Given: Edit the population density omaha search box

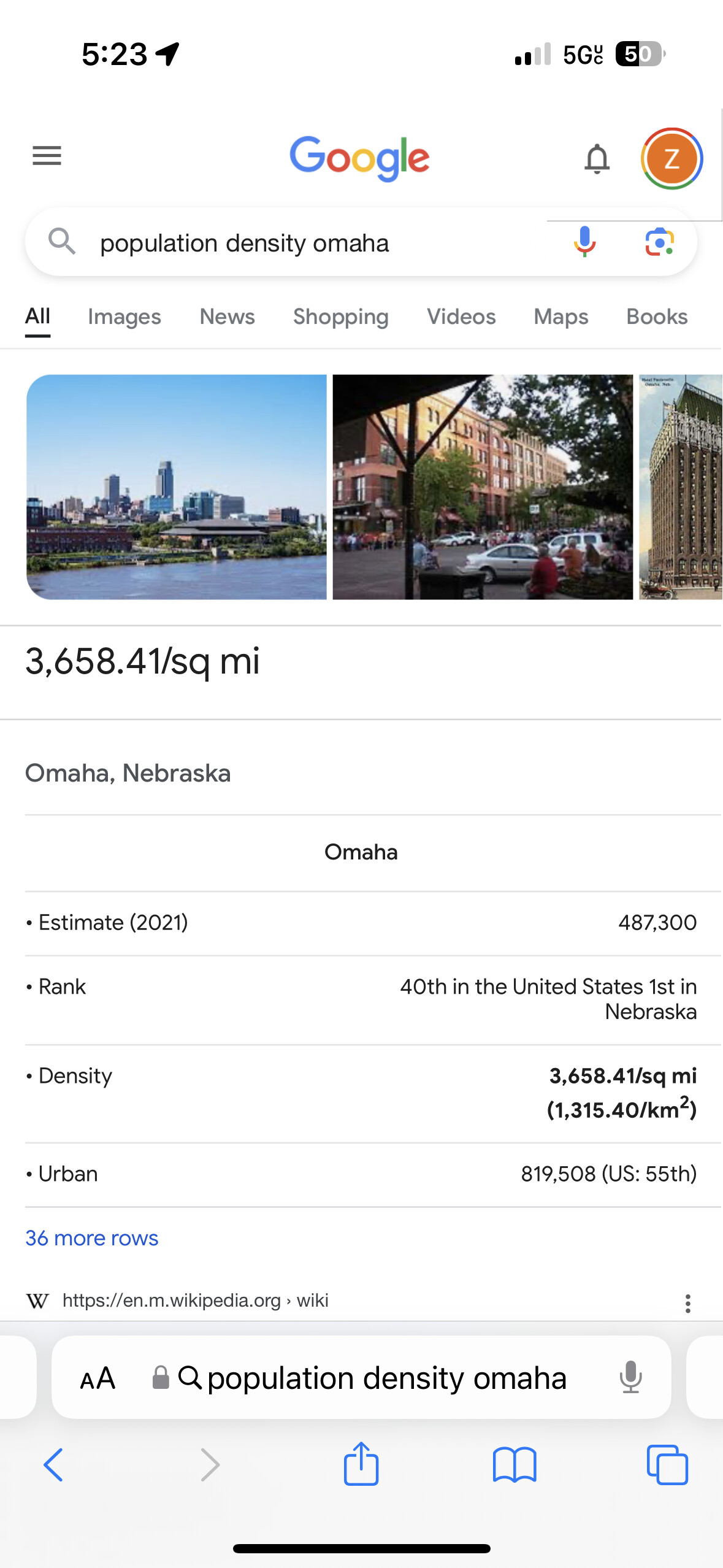Looking at the screenshot, I should pos(307,243).
